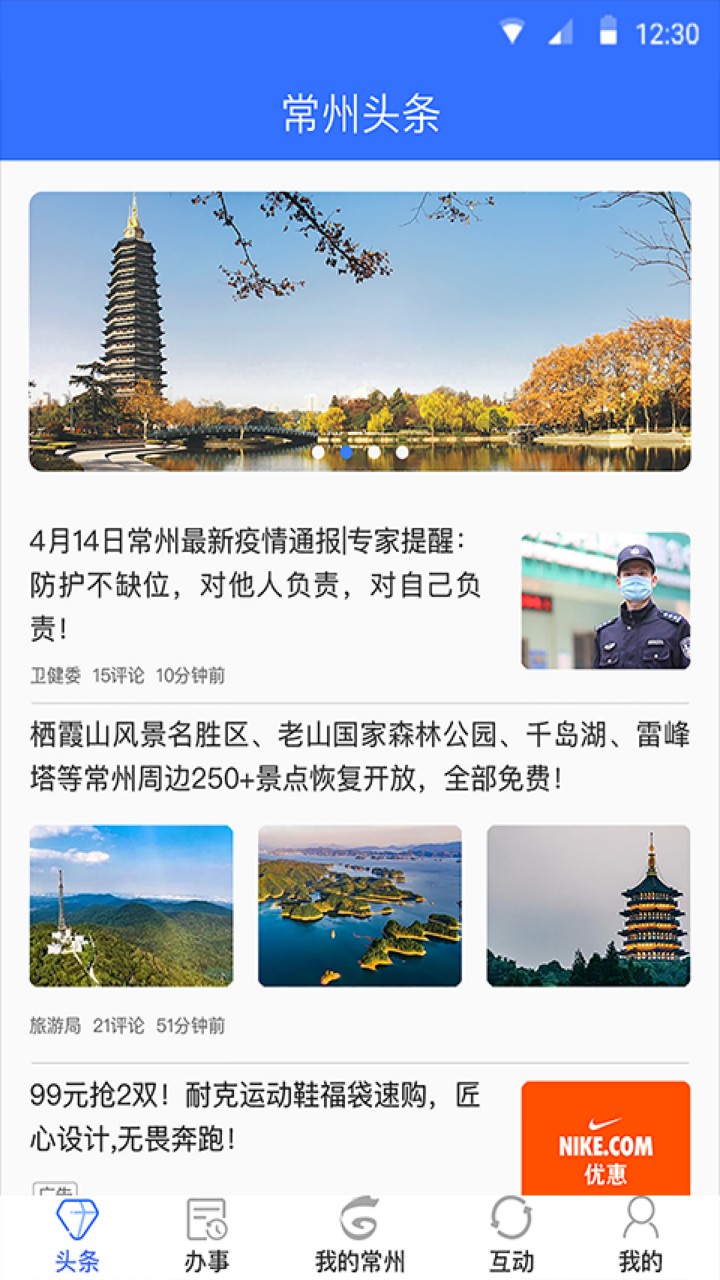Open the 互动 interaction icon
Image resolution: width=720 pixels, height=1280 pixels.
(512, 1220)
